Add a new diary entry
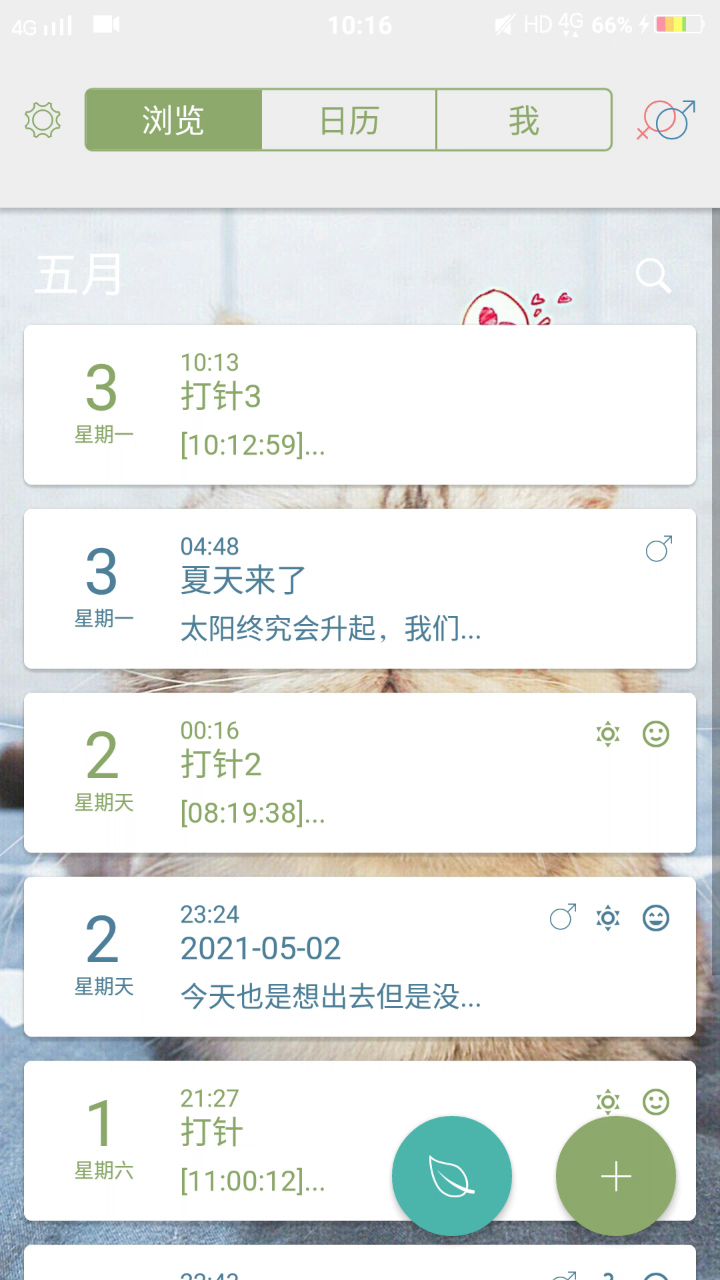 click(616, 1176)
